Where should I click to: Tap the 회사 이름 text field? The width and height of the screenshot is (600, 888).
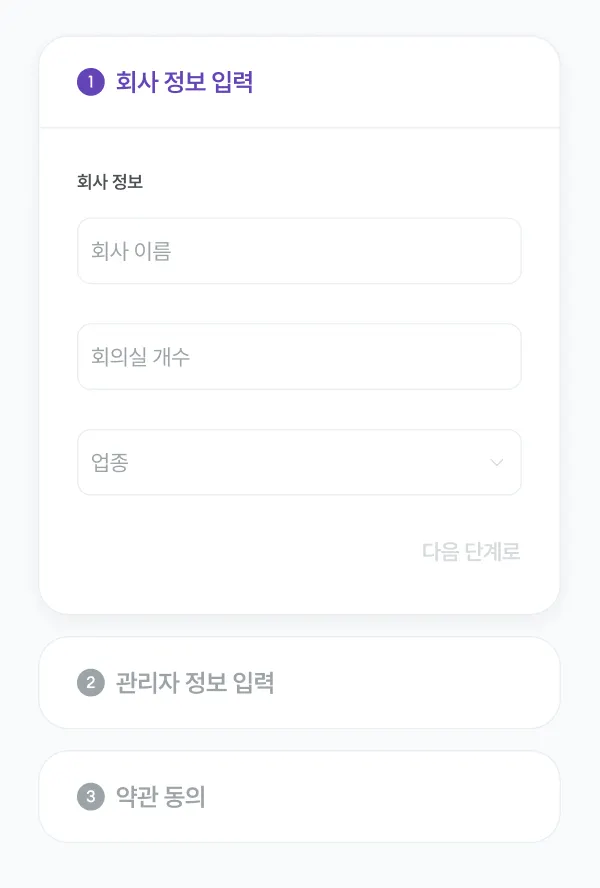(x=299, y=251)
